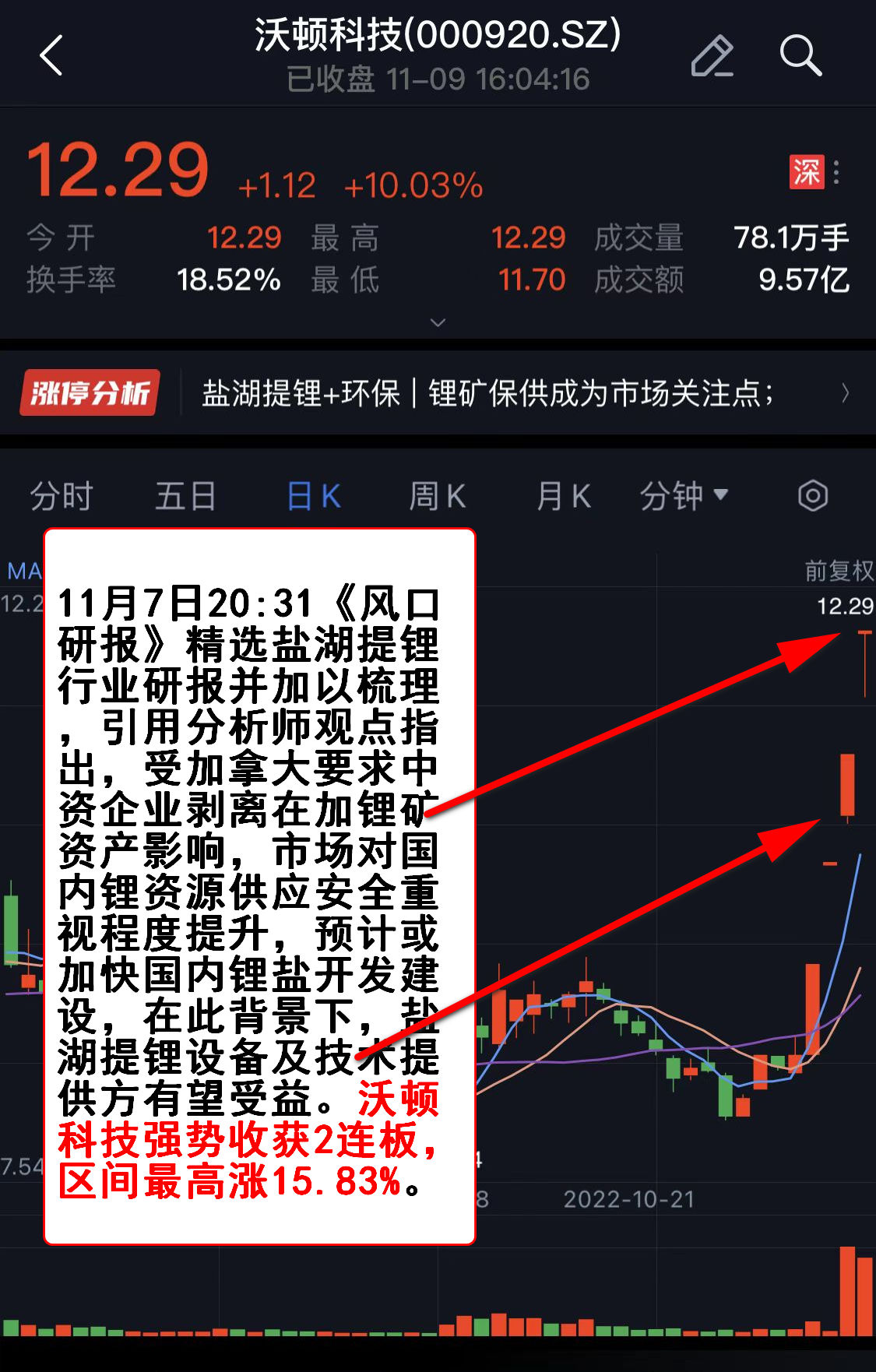876x1372 pixels.
Task: Open chart settings icon
Action: pyautogui.click(x=812, y=496)
